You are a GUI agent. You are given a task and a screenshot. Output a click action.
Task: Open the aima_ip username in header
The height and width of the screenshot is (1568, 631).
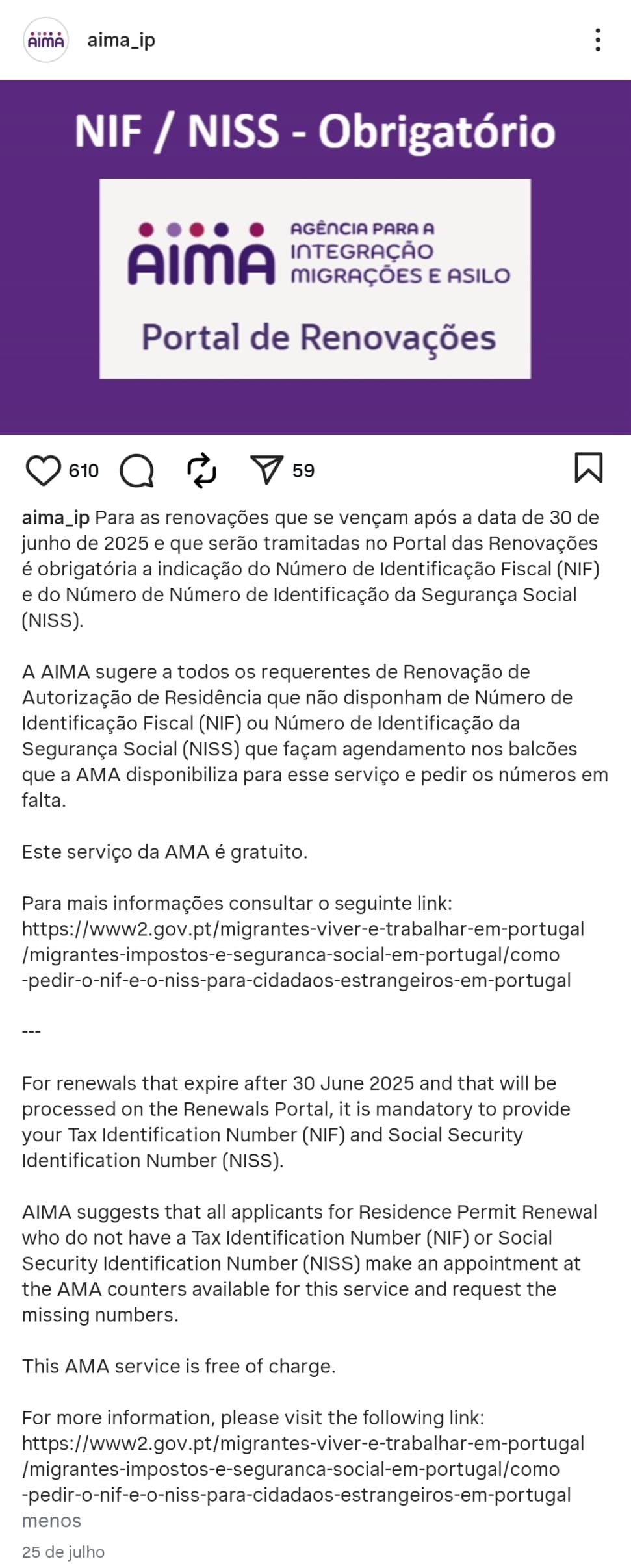pos(121,40)
